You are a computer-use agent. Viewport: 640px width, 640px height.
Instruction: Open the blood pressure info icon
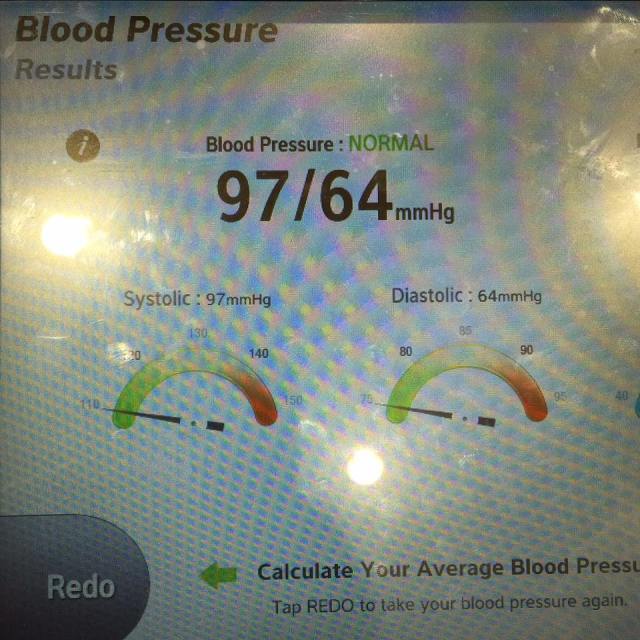coord(83,146)
